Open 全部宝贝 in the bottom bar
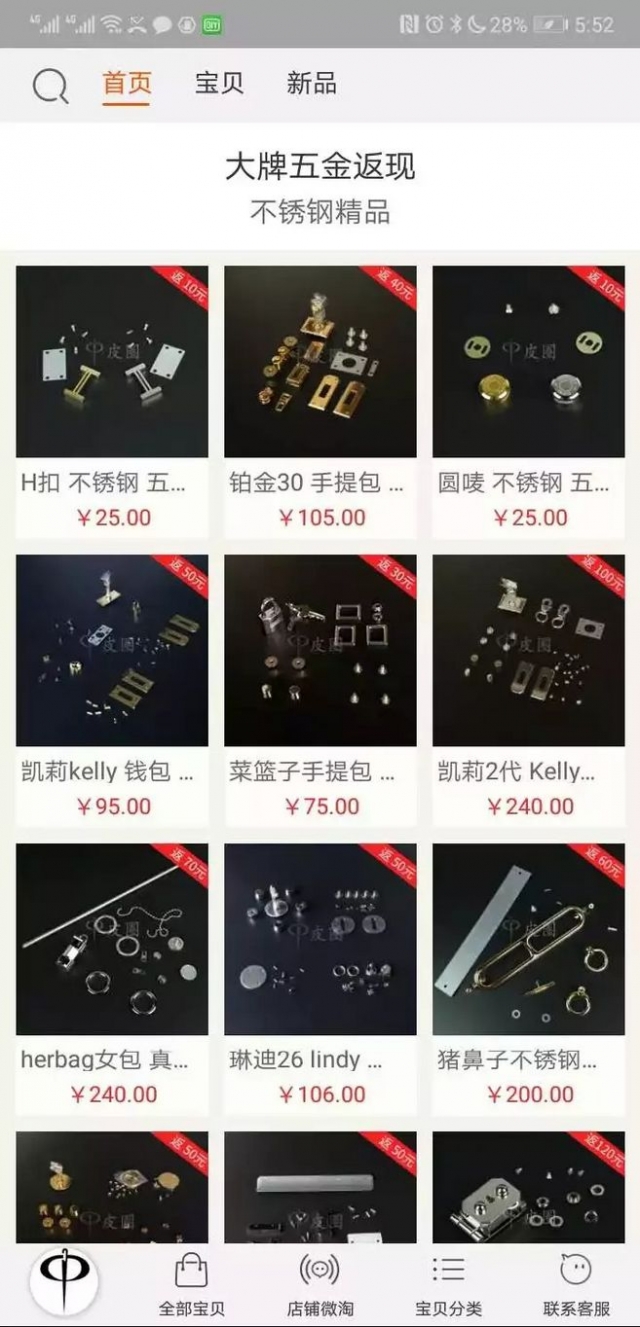Screen dimensions: 640x1327 (x=191, y=1285)
